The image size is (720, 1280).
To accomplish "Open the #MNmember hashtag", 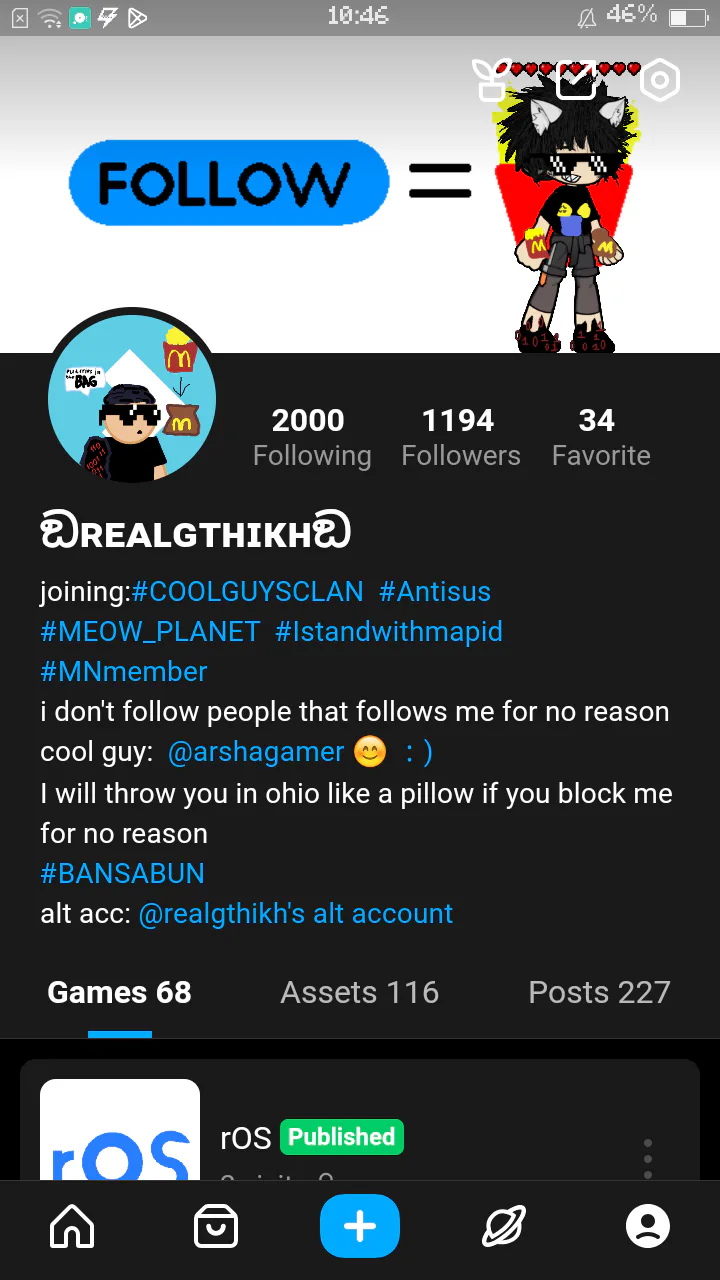I will click(124, 672).
